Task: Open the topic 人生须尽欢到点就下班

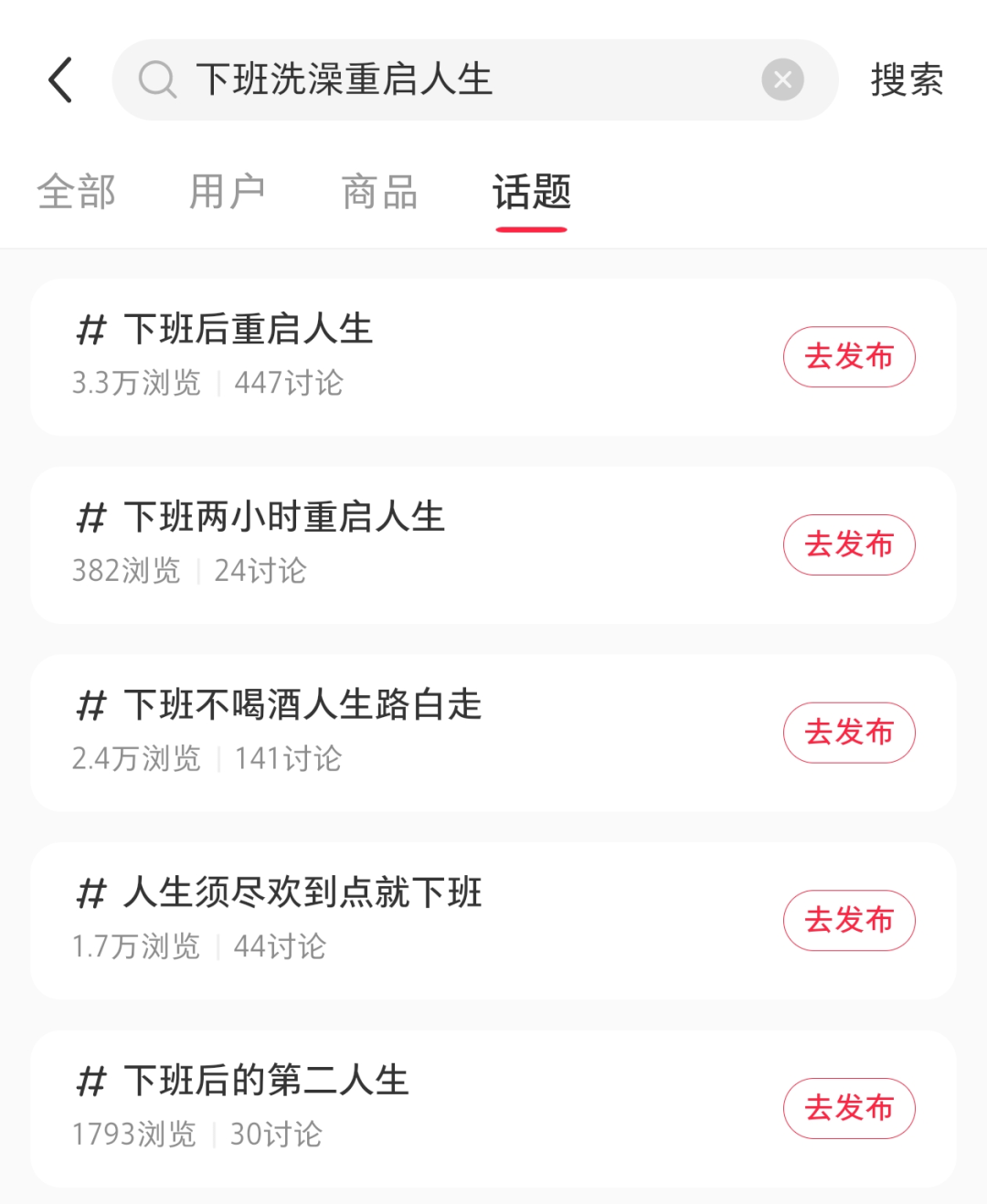Action: 302,893
